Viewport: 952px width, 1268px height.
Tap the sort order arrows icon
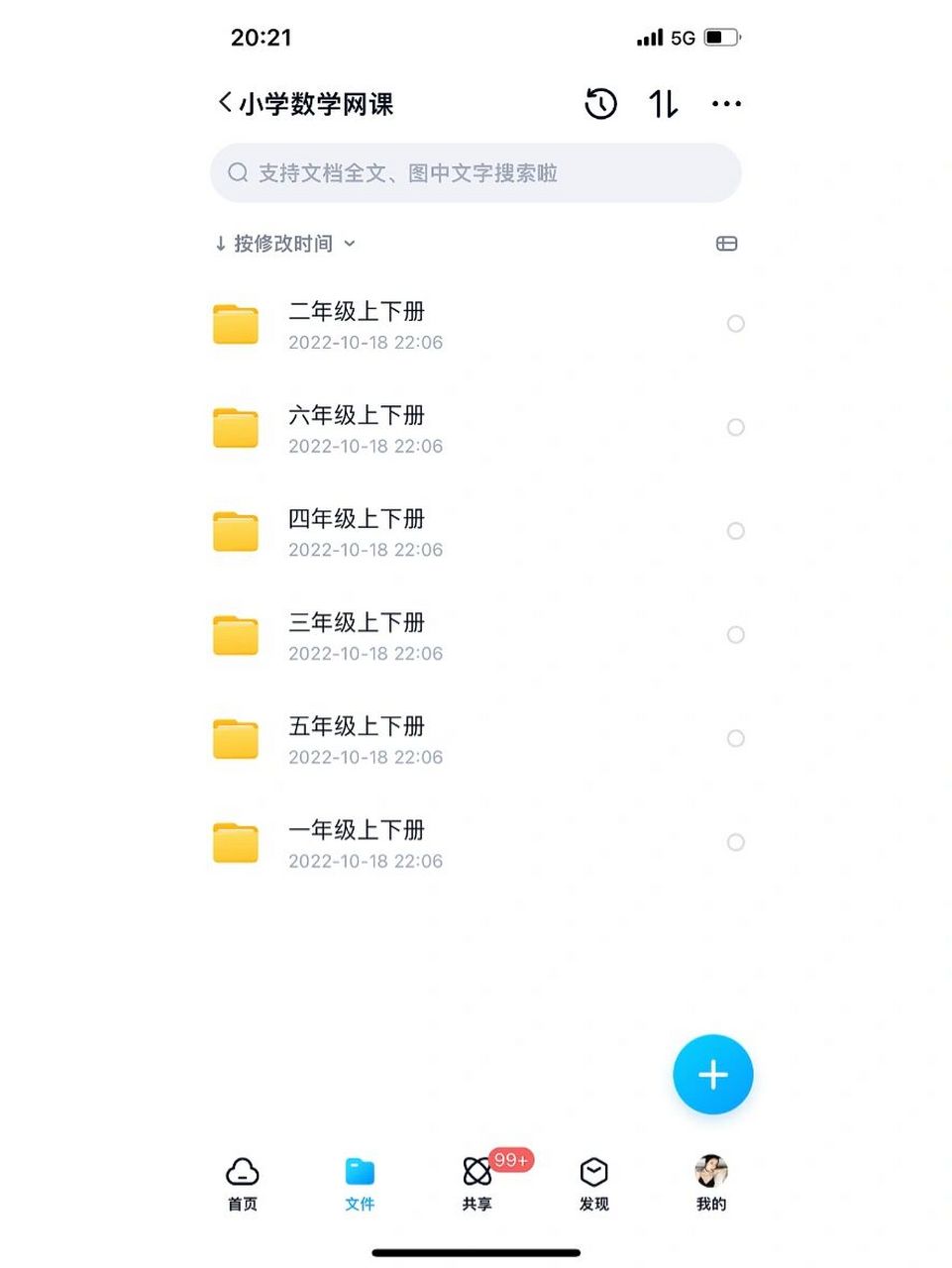pos(663,103)
